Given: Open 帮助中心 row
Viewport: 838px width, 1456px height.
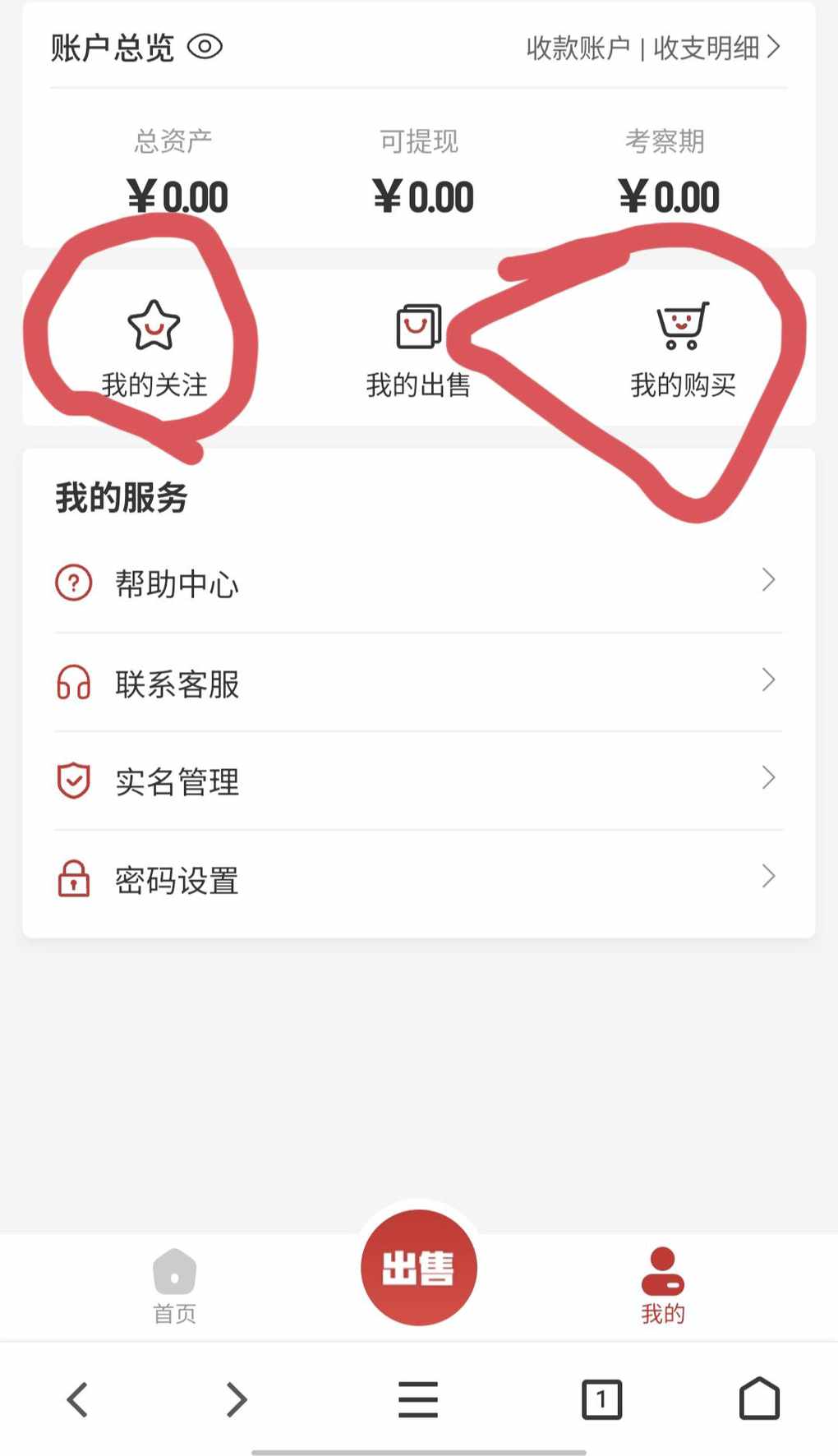Looking at the screenshot, I should (x=418, y=583).
